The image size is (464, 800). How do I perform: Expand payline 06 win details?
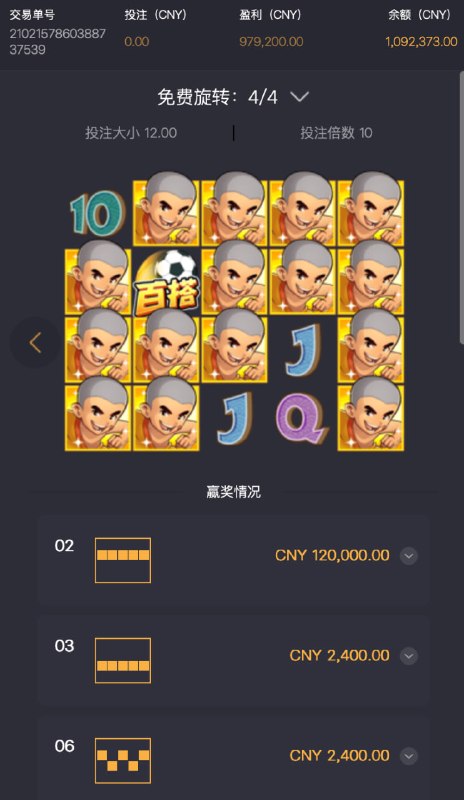point(408,756)
